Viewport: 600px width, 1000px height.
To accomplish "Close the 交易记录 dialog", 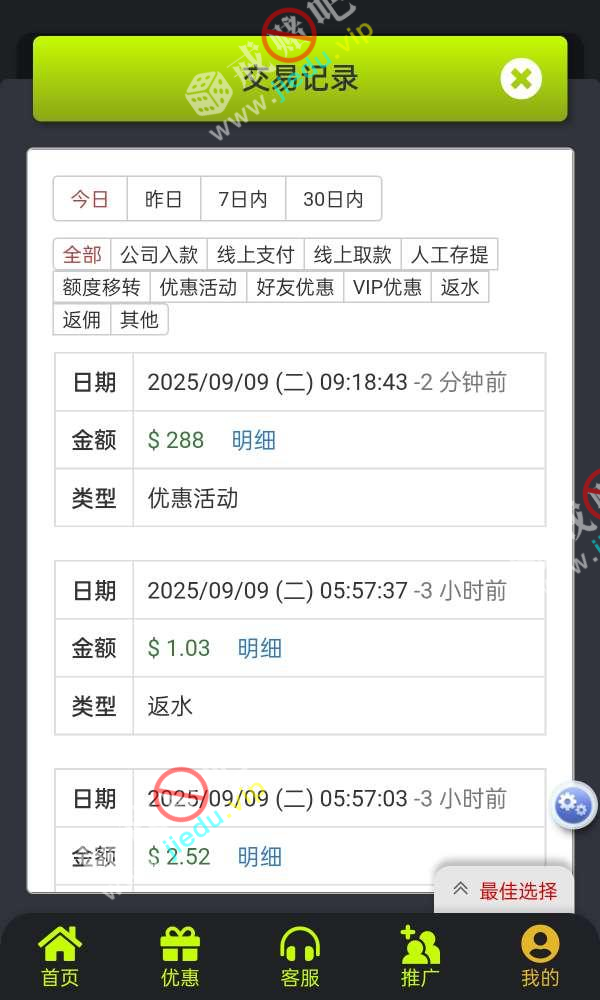I will [x=521, y=79].
